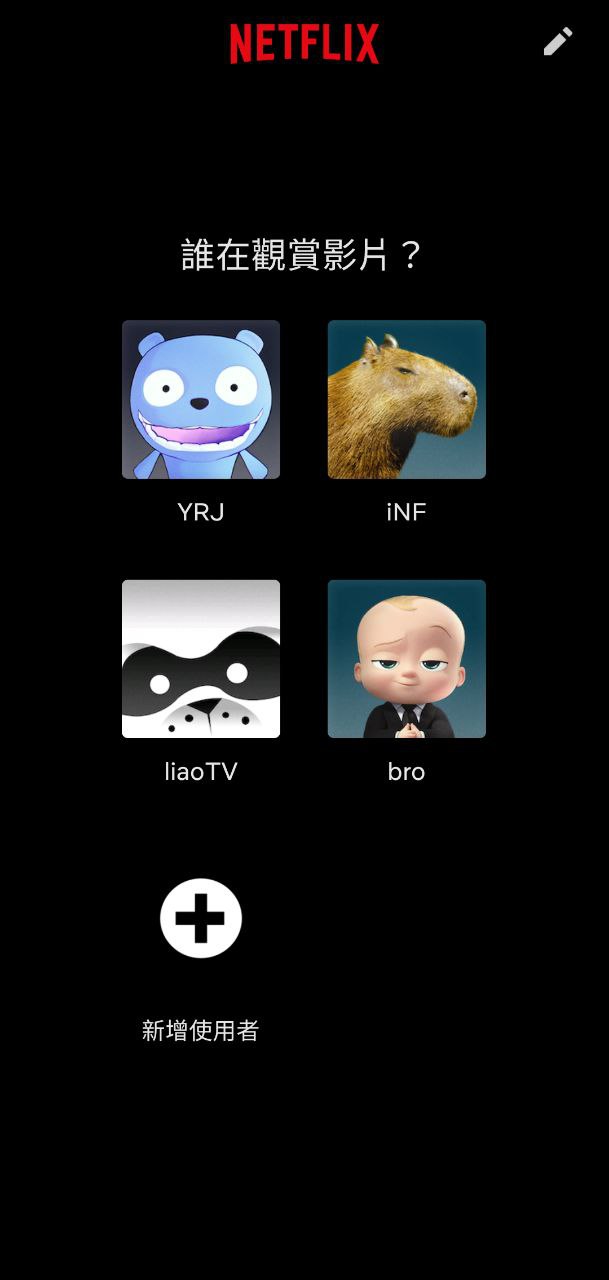This screenshot has height=1280, width=609.
Task: Choose the iNF capybara profile
Action: click(x=407, y=400)
